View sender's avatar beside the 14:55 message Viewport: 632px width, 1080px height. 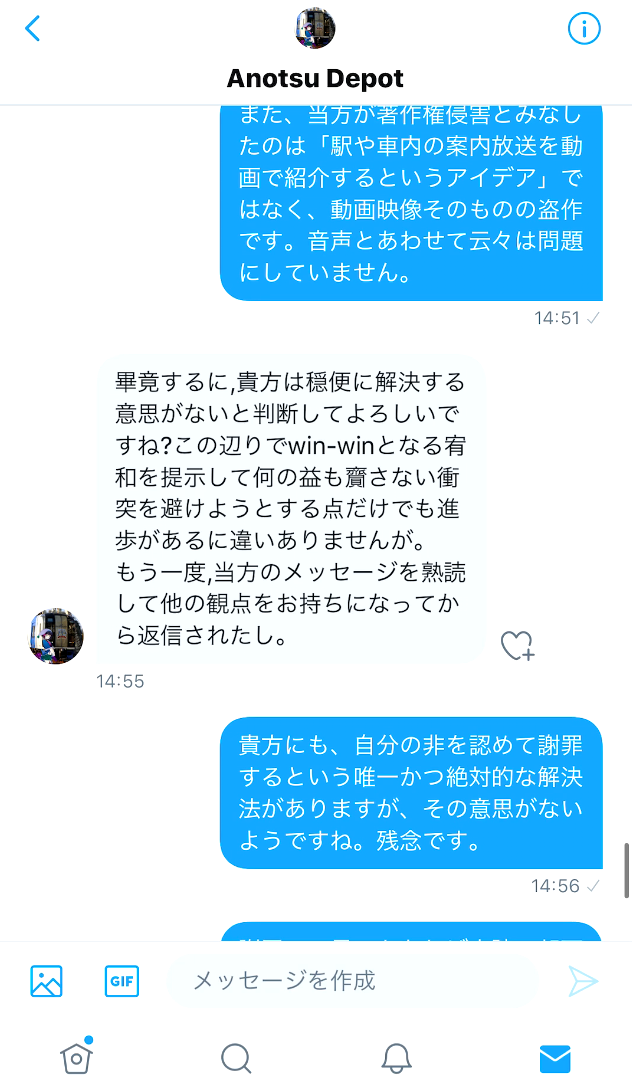56,636
